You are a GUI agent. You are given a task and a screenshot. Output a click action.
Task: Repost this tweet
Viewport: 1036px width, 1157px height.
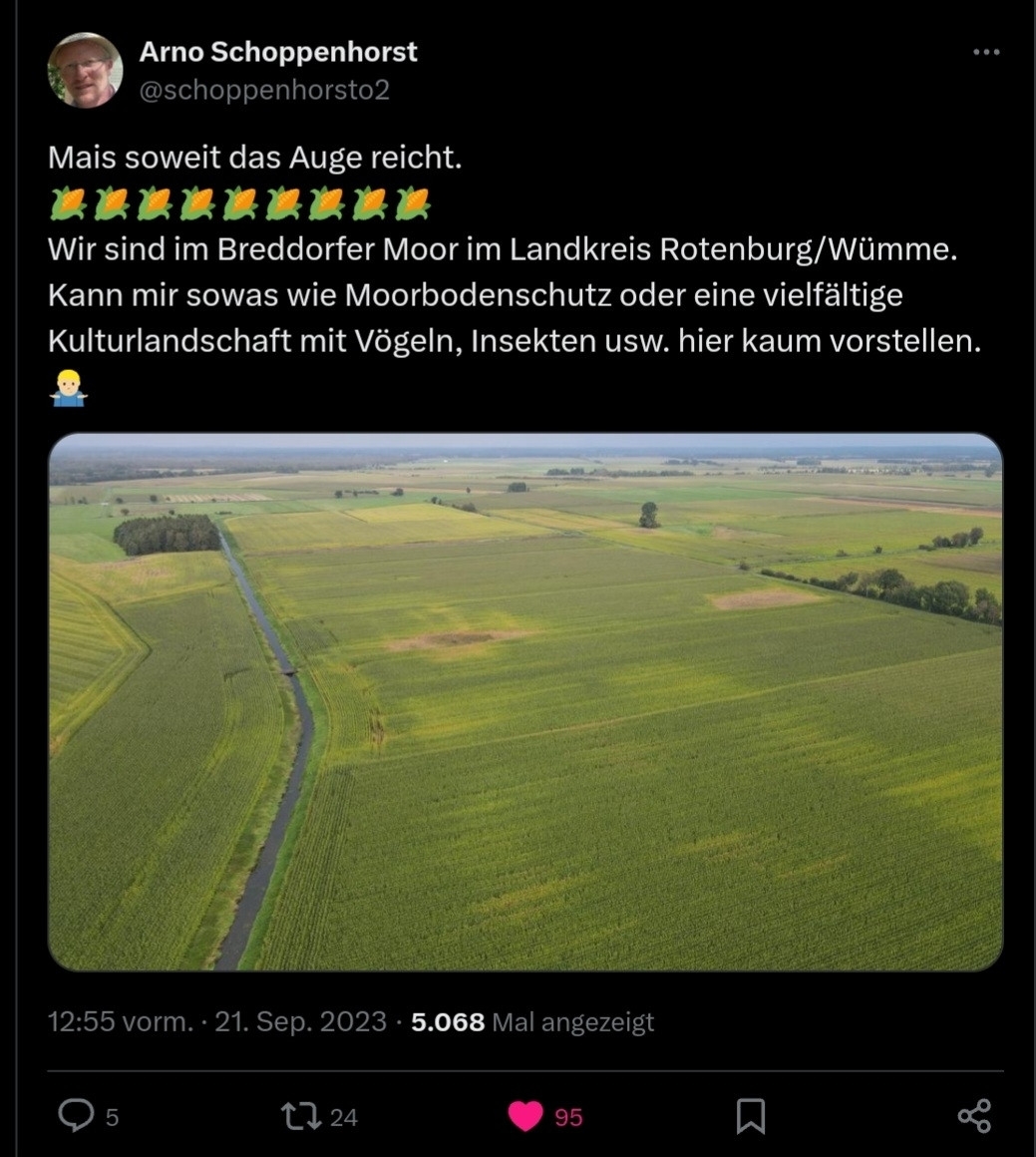click(300, 1116)
